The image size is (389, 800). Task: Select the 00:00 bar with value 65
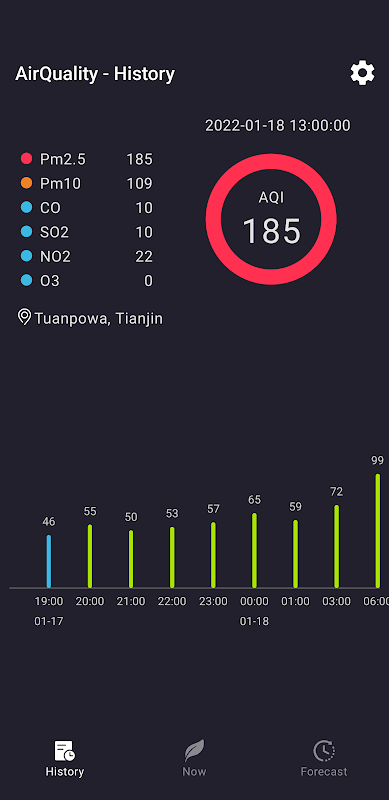tap(254, 551)
